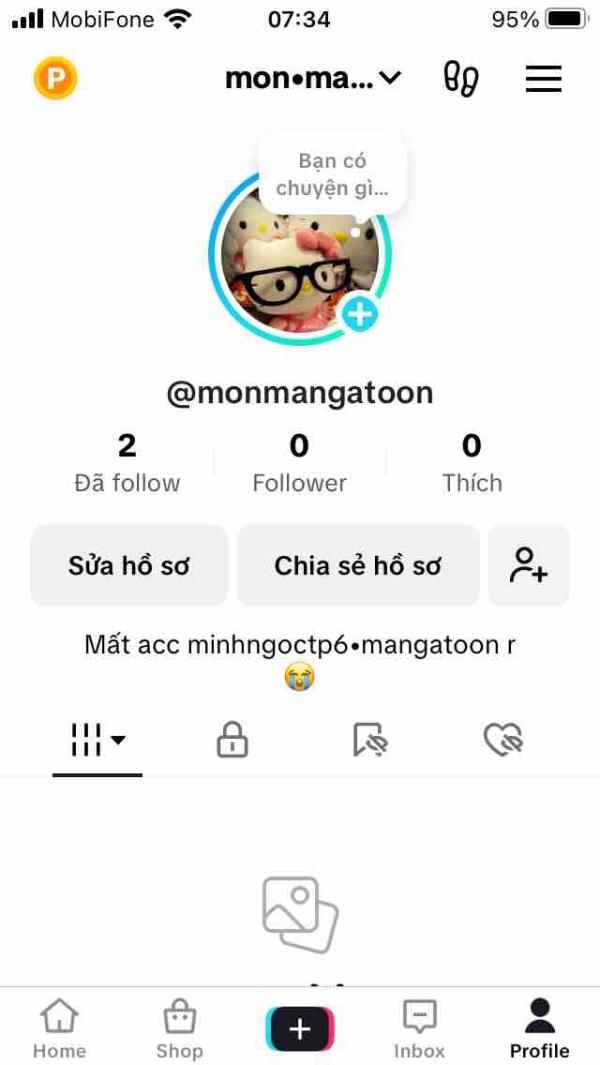Expand the mon•ma... account switcher
Screen dimensions: 600x1065
pyautogui.click(x=312, y=78)
